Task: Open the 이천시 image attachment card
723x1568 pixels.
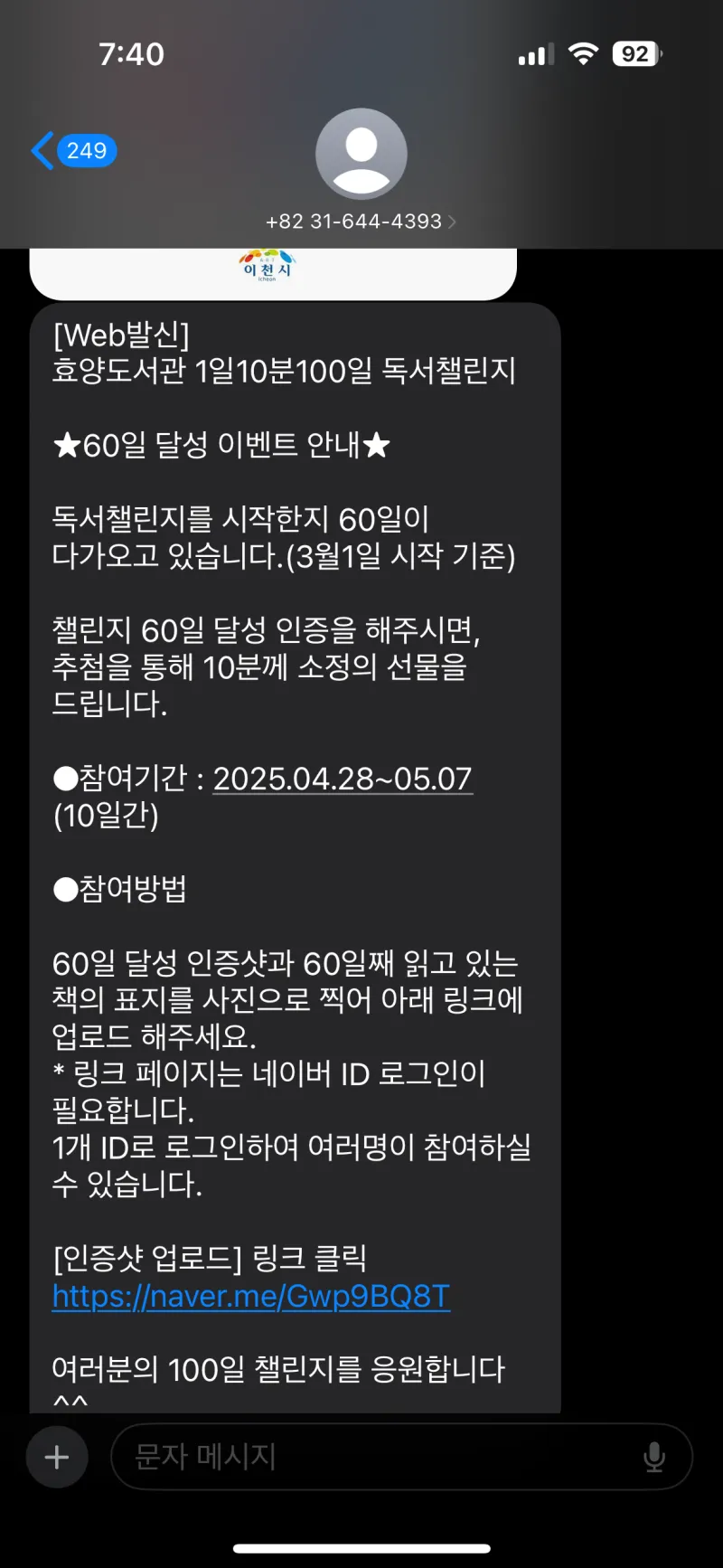Action: pos(271,272)
